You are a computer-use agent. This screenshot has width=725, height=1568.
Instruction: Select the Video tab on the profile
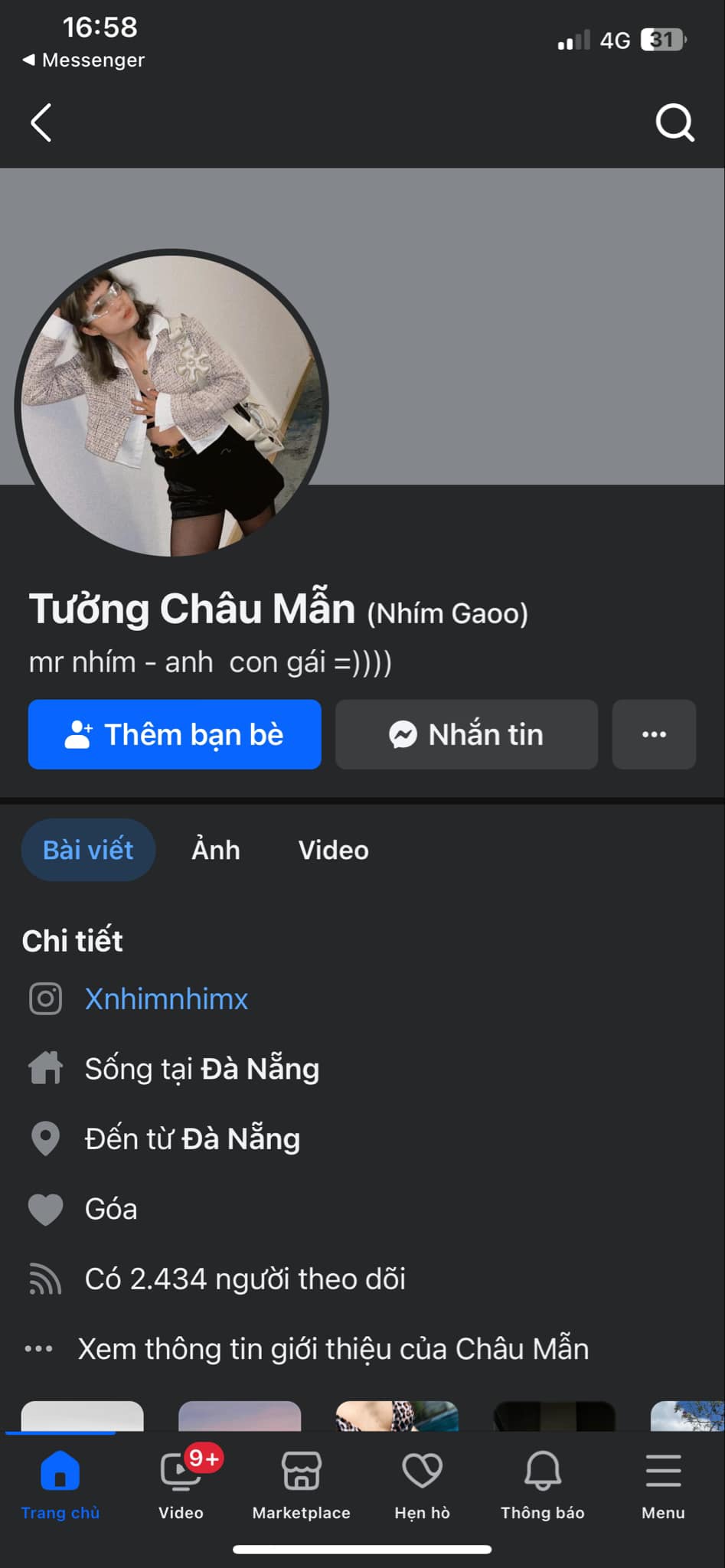pyautogui.click(x=333, y=849)
